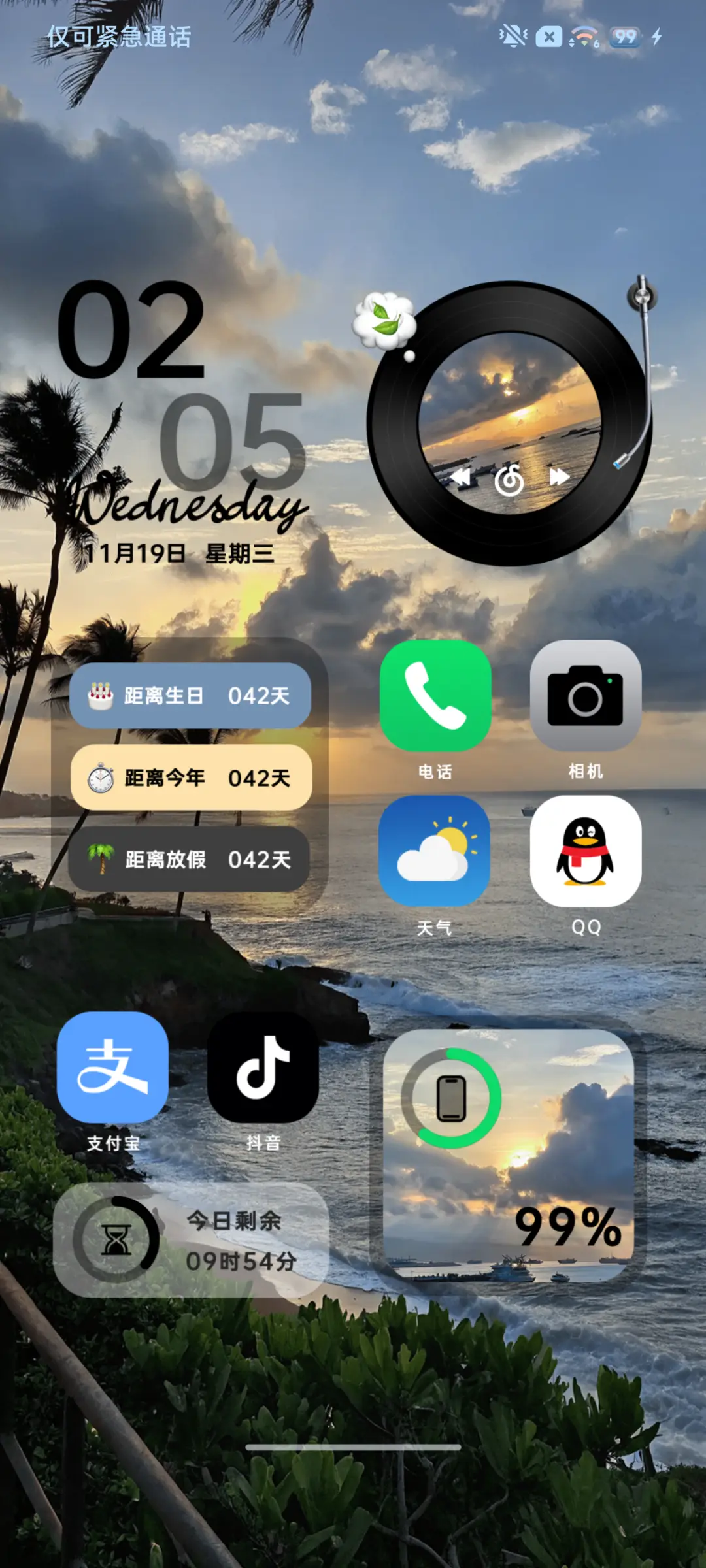Image resolution: width=706 pixels, height=1568 pixels.
Task: Open the QQ app
Action: (586, 853)
